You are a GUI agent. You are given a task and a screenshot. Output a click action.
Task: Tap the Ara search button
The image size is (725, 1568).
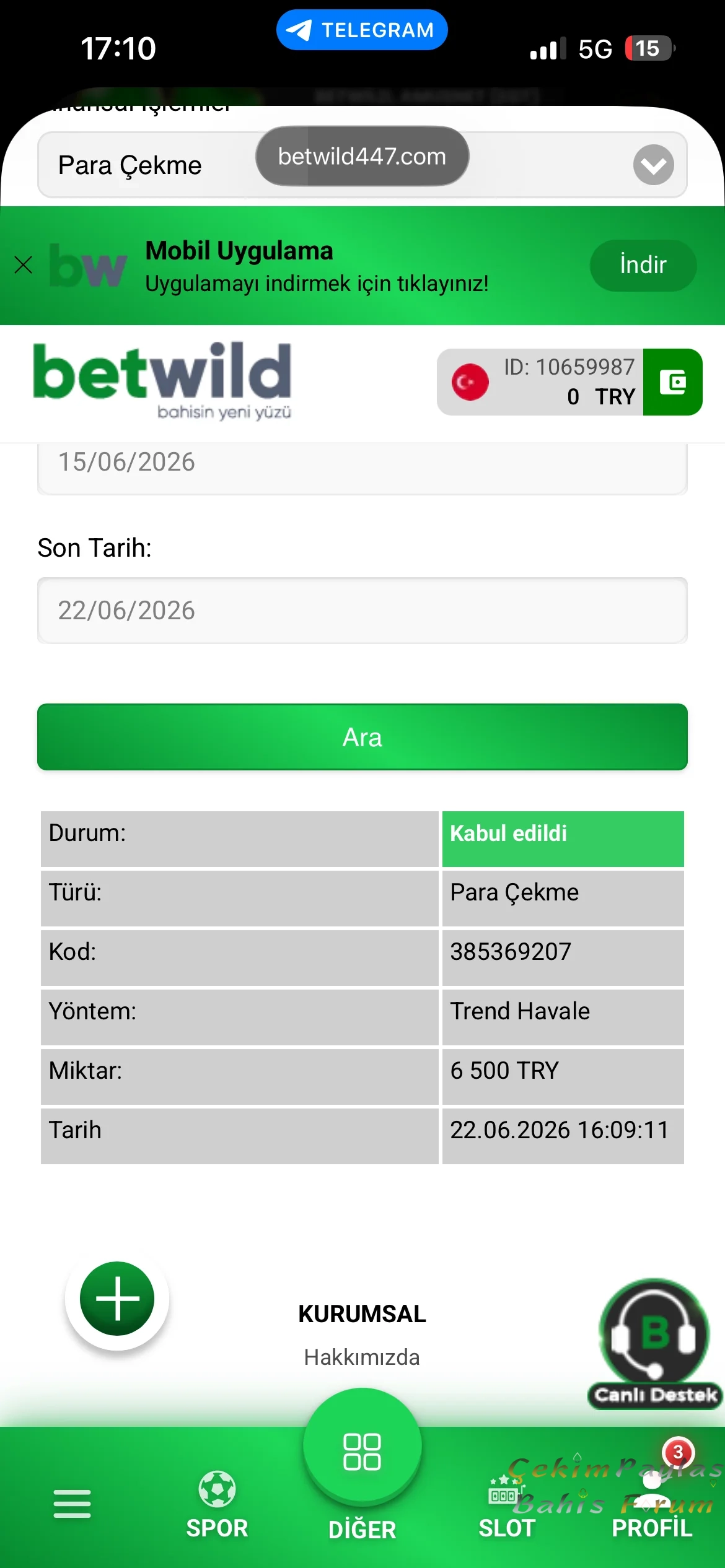click(362, 737)
